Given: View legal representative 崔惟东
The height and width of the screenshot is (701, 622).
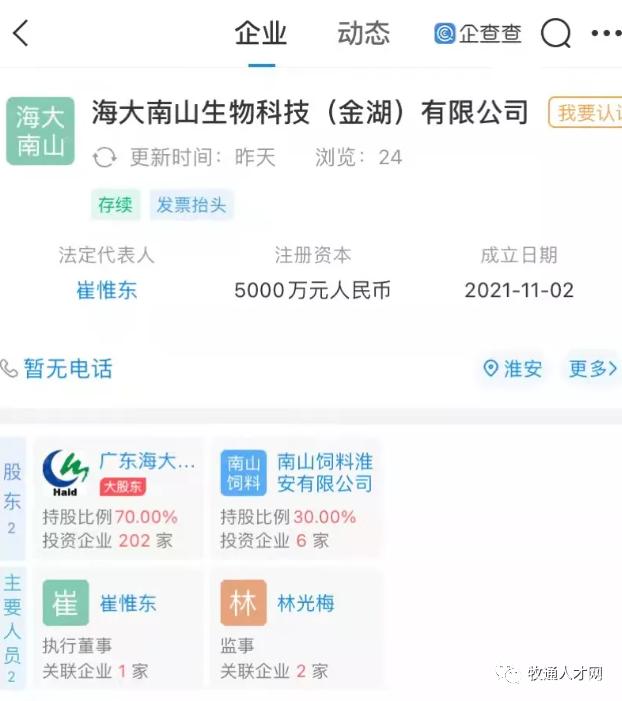Looking at the screenshot, I should pyautogui.click(x=107, y=290).
